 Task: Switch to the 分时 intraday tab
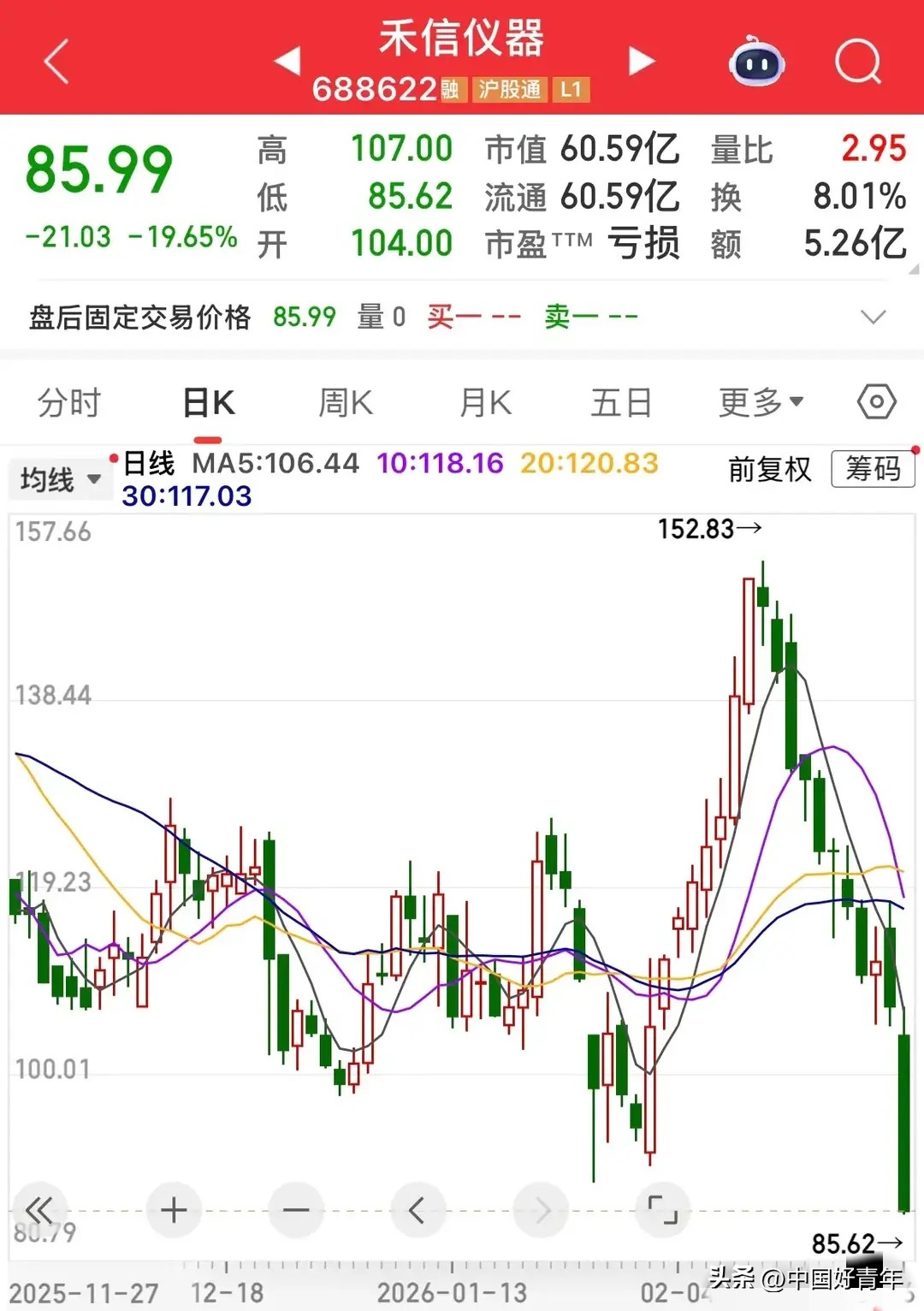pos(69,400)
